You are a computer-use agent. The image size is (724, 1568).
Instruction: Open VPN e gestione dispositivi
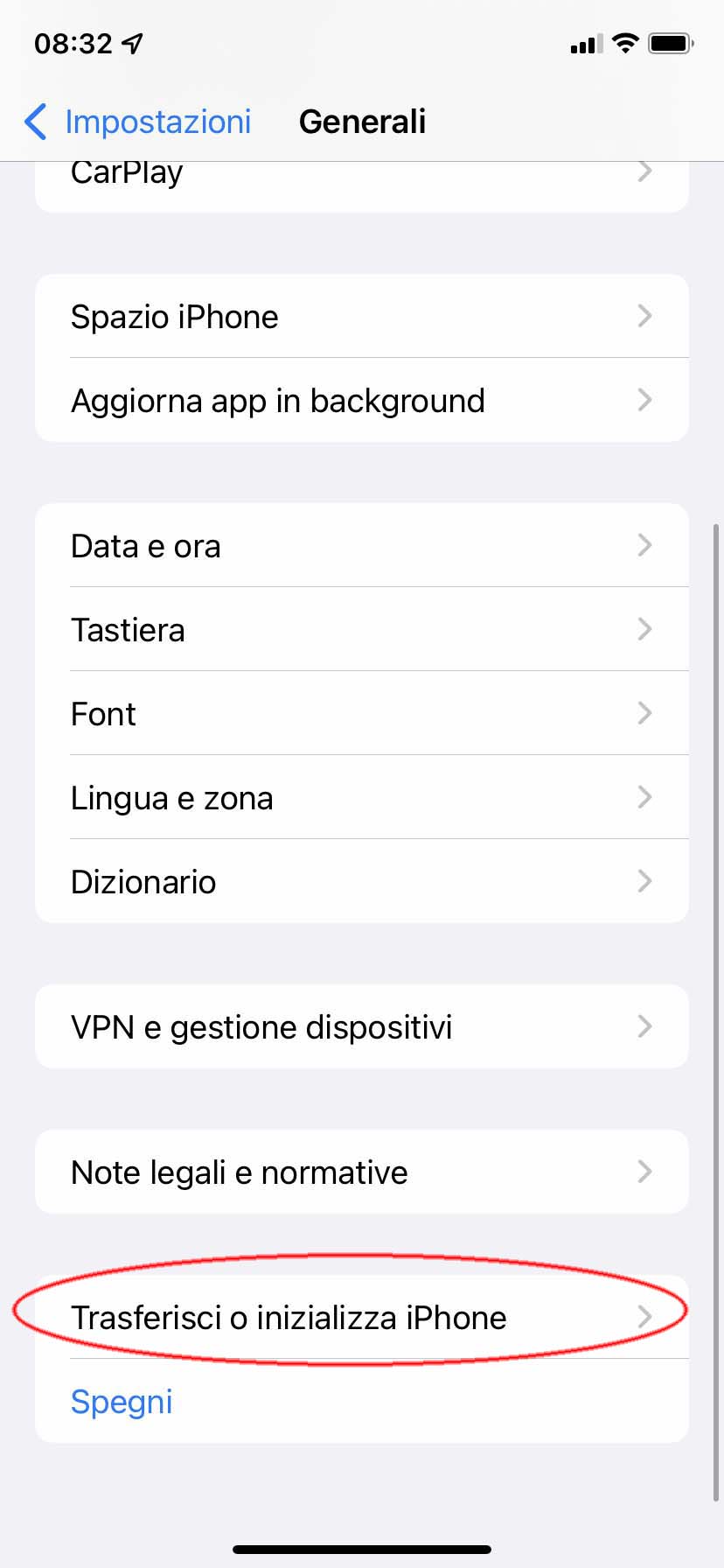tap(361, 1026)
